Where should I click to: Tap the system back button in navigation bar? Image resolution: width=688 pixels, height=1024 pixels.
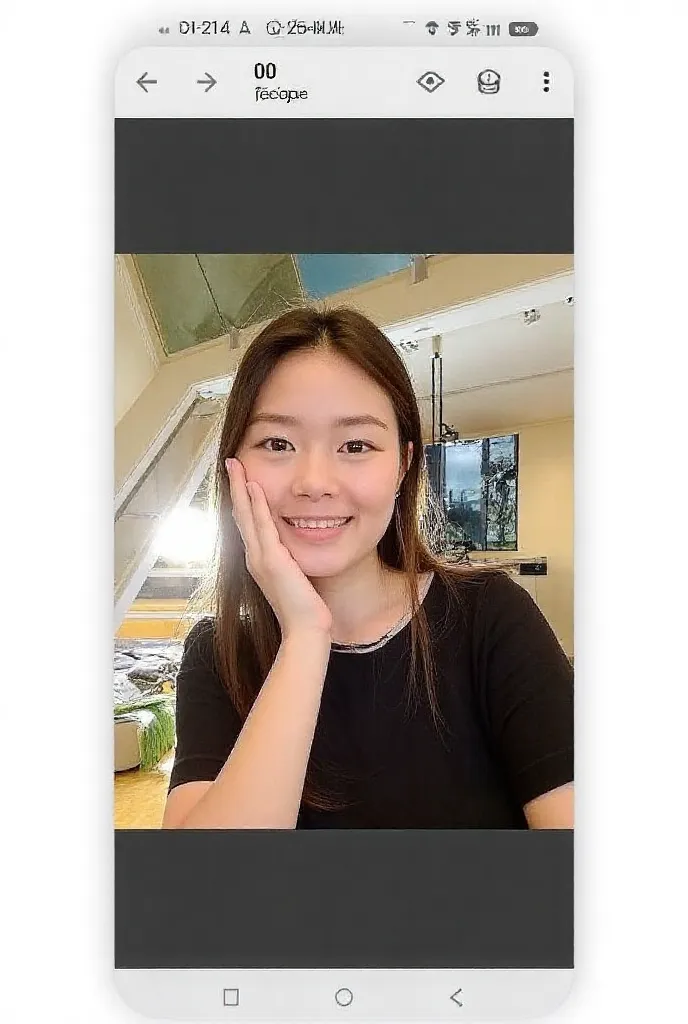tap(456, 996)
